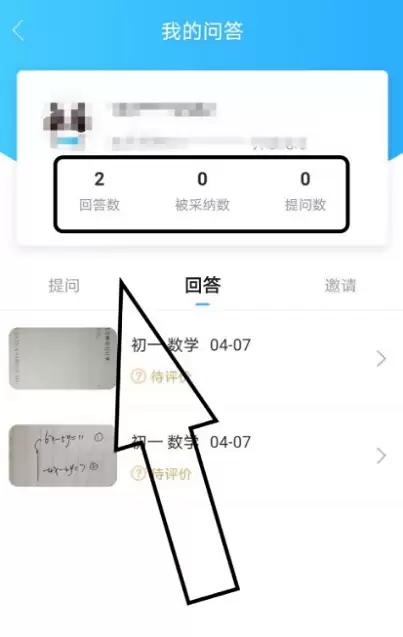Go back from 我的问答 page

pos(19,31)
